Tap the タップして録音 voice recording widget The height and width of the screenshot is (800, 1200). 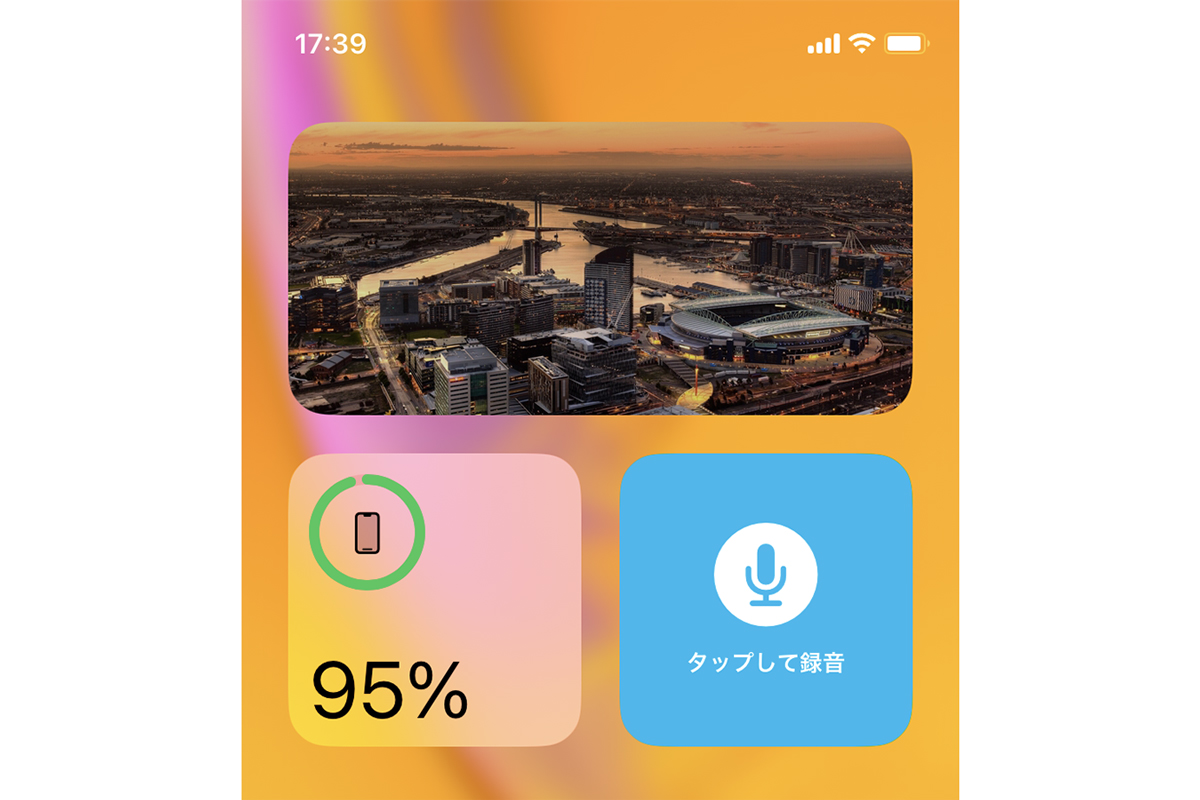tap(765, 600)
